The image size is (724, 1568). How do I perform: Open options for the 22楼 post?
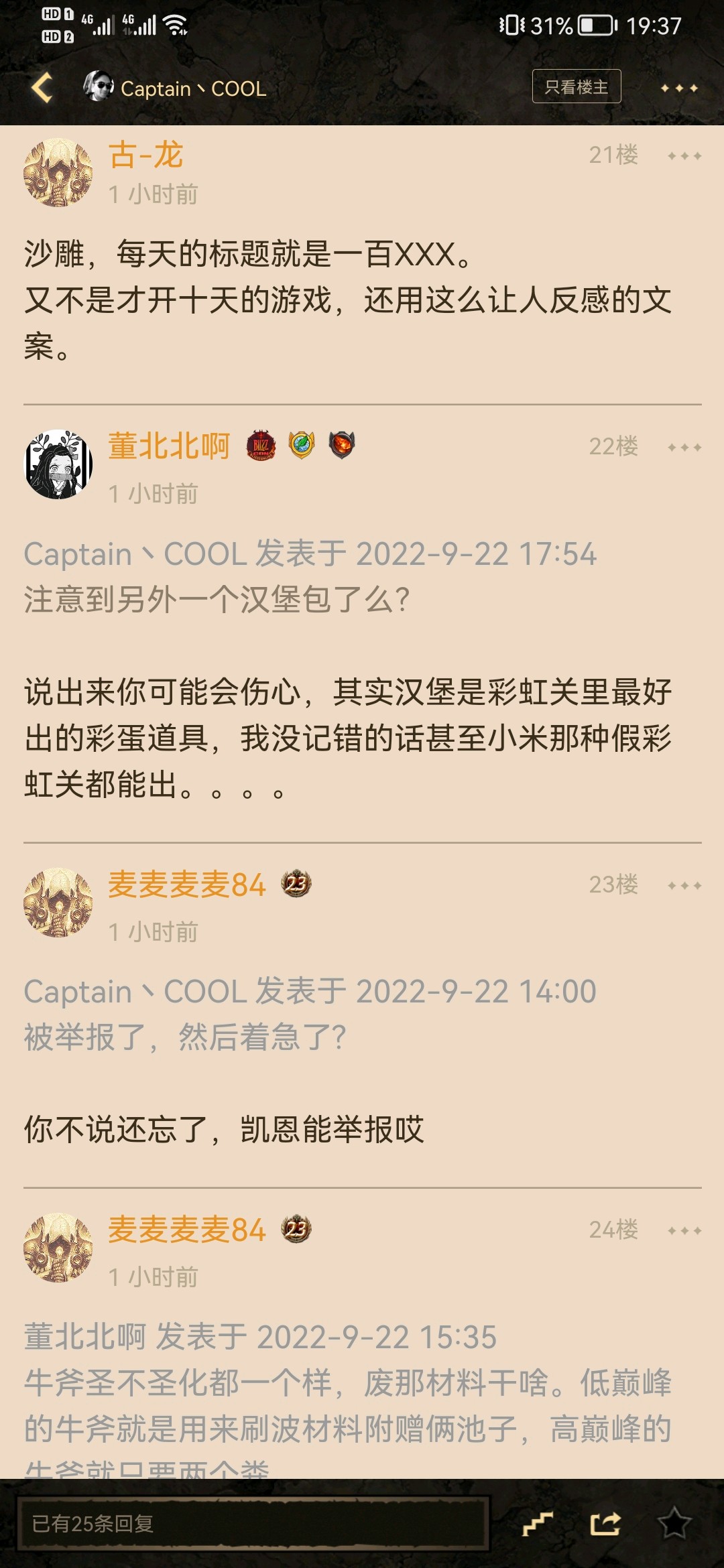684,448
